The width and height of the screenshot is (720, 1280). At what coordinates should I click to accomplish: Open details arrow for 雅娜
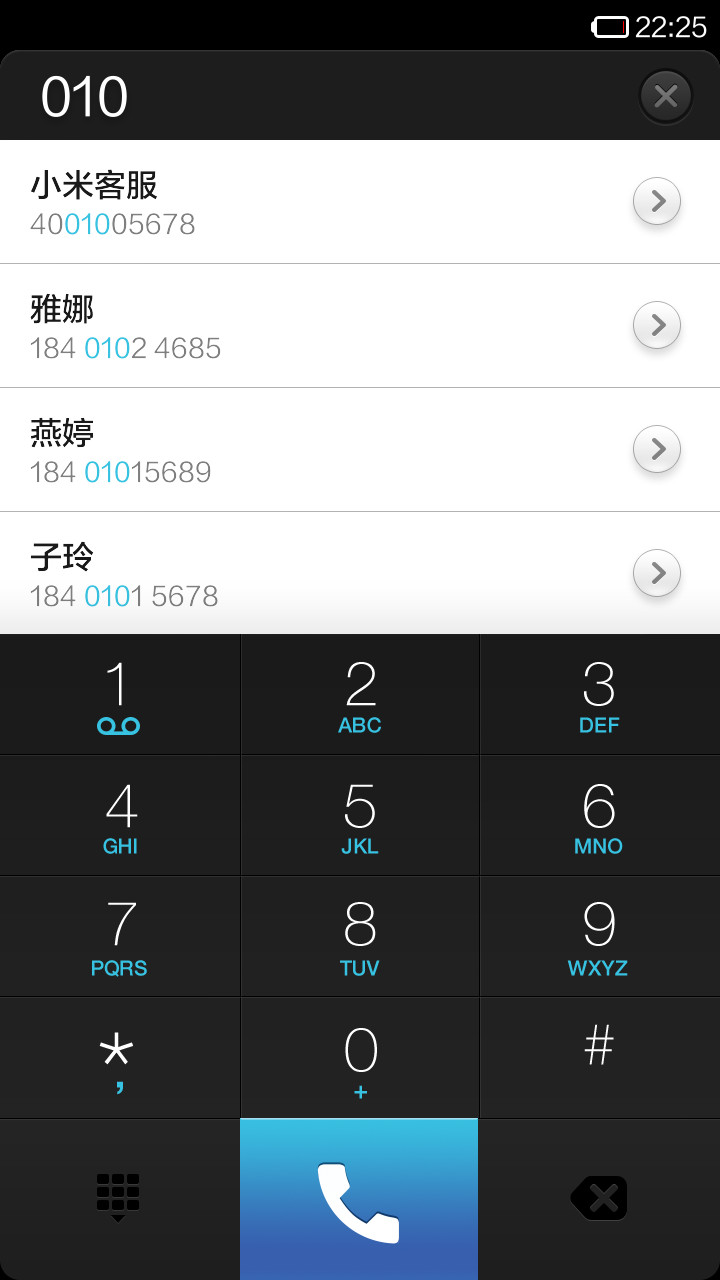pyautogui.click(x=657, y=325)
